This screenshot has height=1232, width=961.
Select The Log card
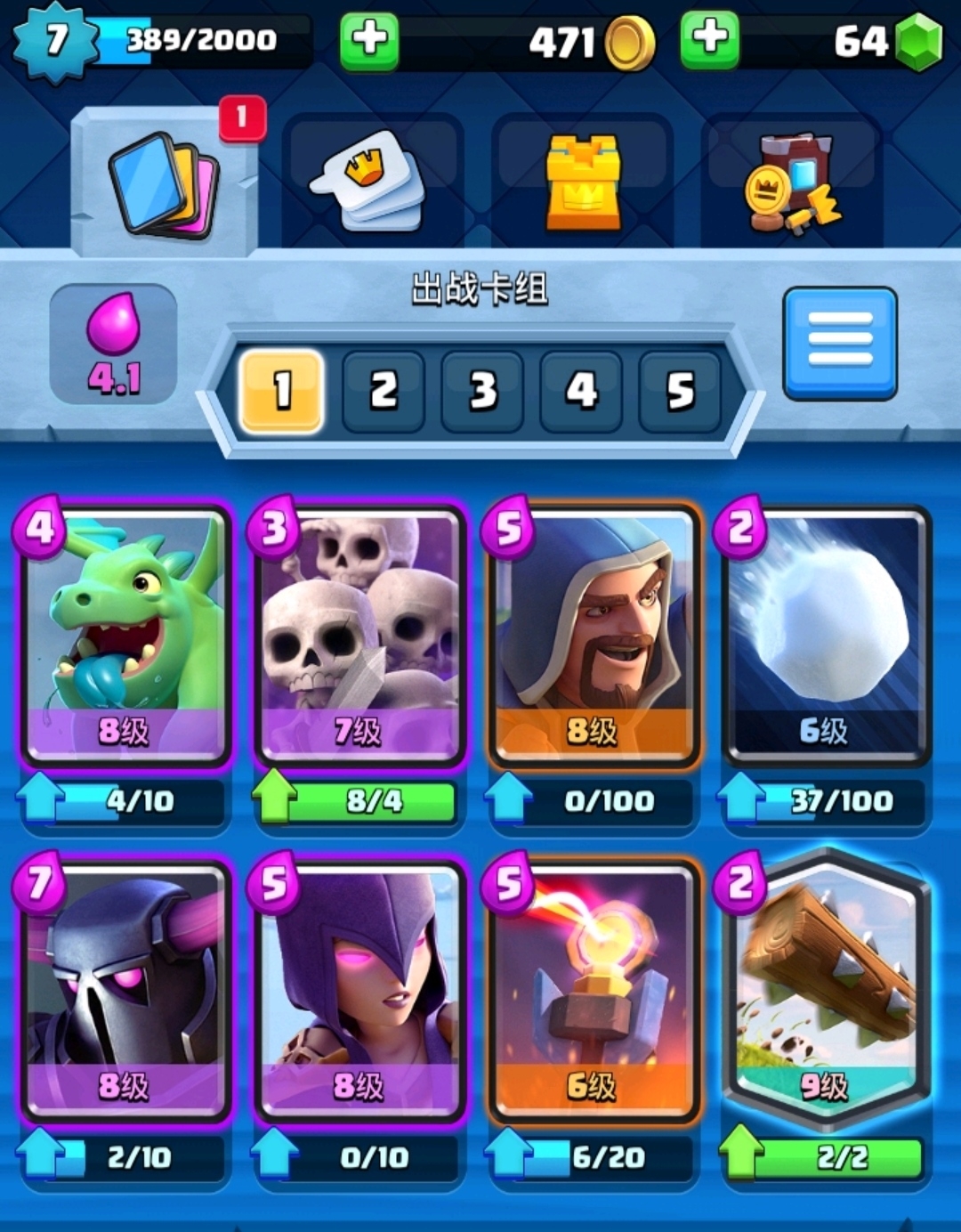pyautogui.click(x=827, y=988)
